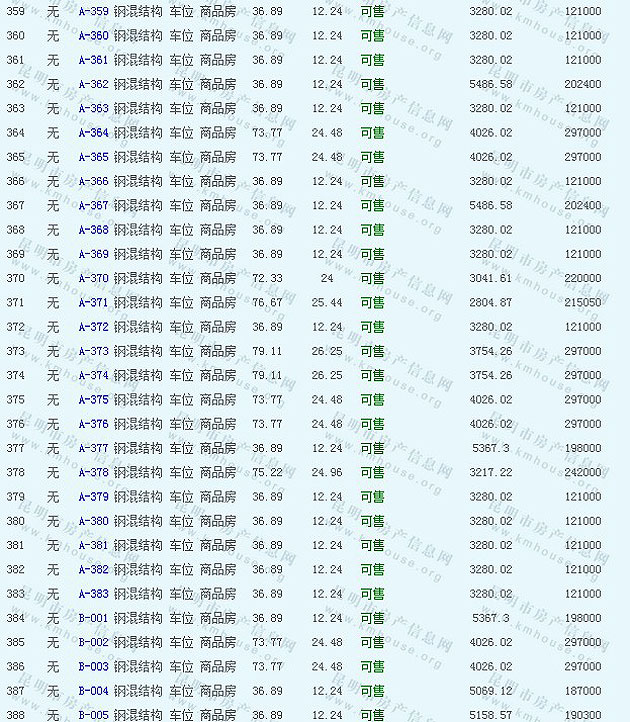Viewport: 630px width, 722px height.
Task: Select the B-002 unit link
Action: point(93,642)
